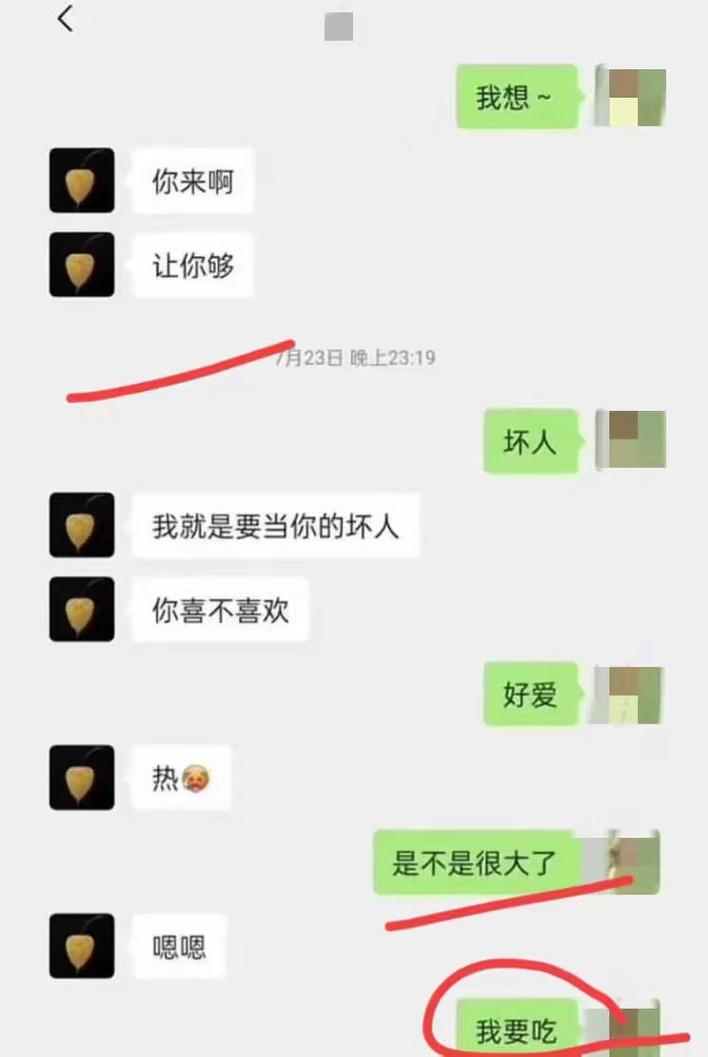Viewport: 708px width, 1057px height.
Task: Open the contact avatar beside 嗯嗯
Action: 82,945
